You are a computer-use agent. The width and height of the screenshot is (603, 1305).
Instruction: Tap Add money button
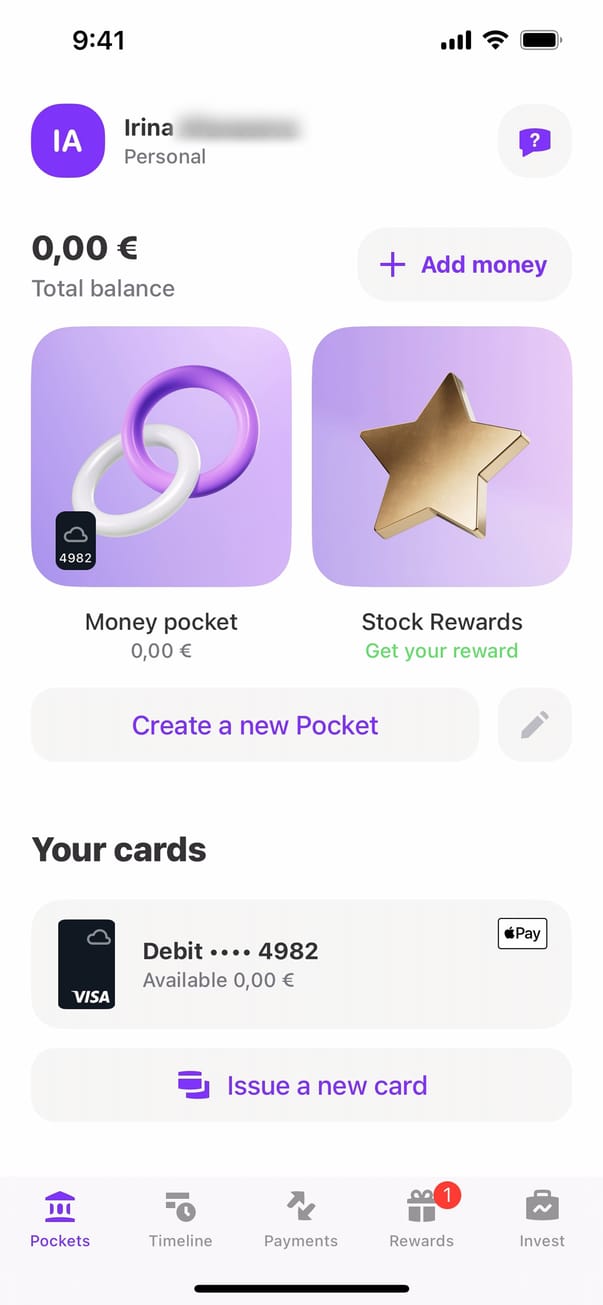465,265
